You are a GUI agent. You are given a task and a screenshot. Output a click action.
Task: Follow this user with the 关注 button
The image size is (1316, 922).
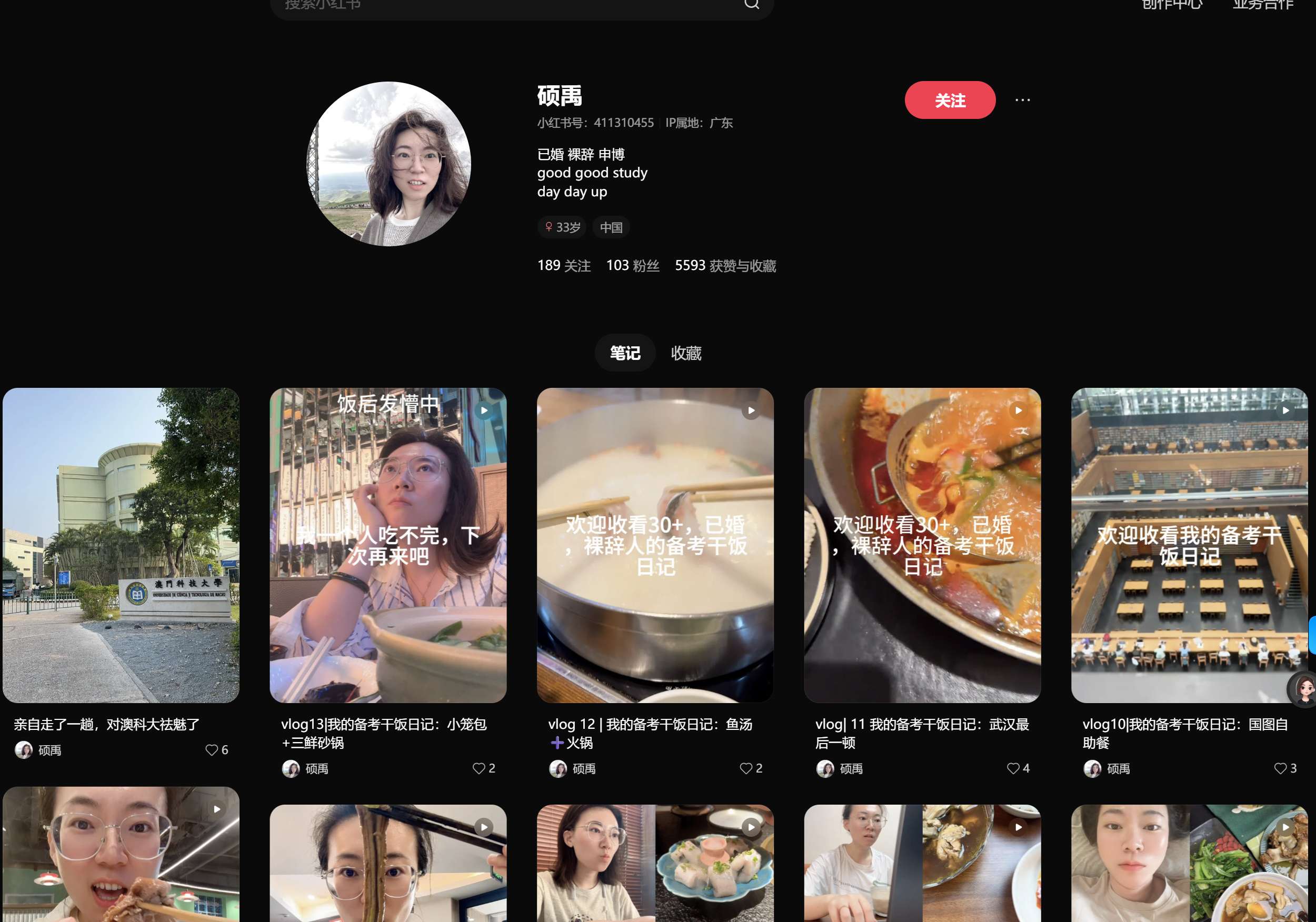(950, 101)
